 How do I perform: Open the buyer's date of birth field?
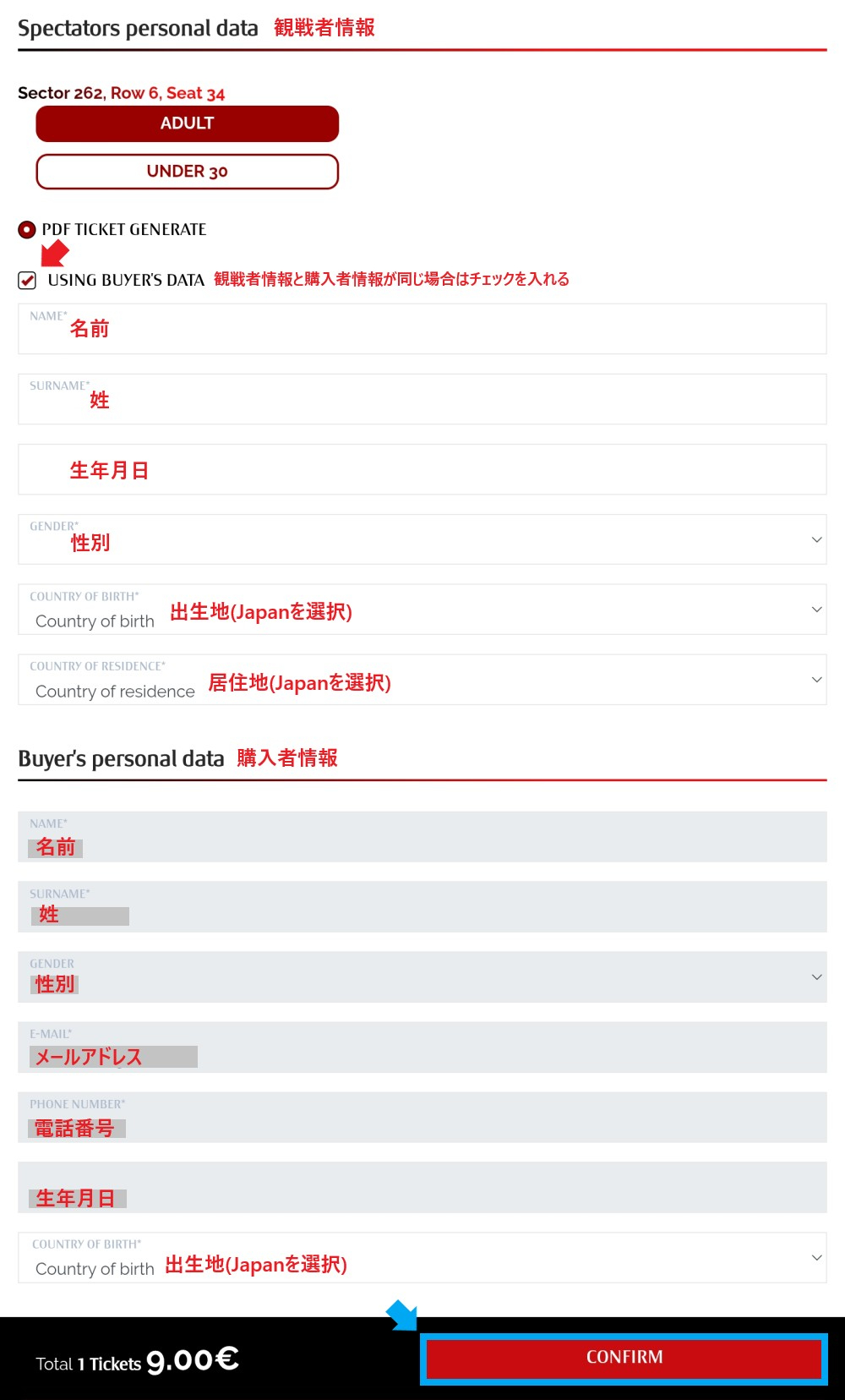[x=422, y=1188]
